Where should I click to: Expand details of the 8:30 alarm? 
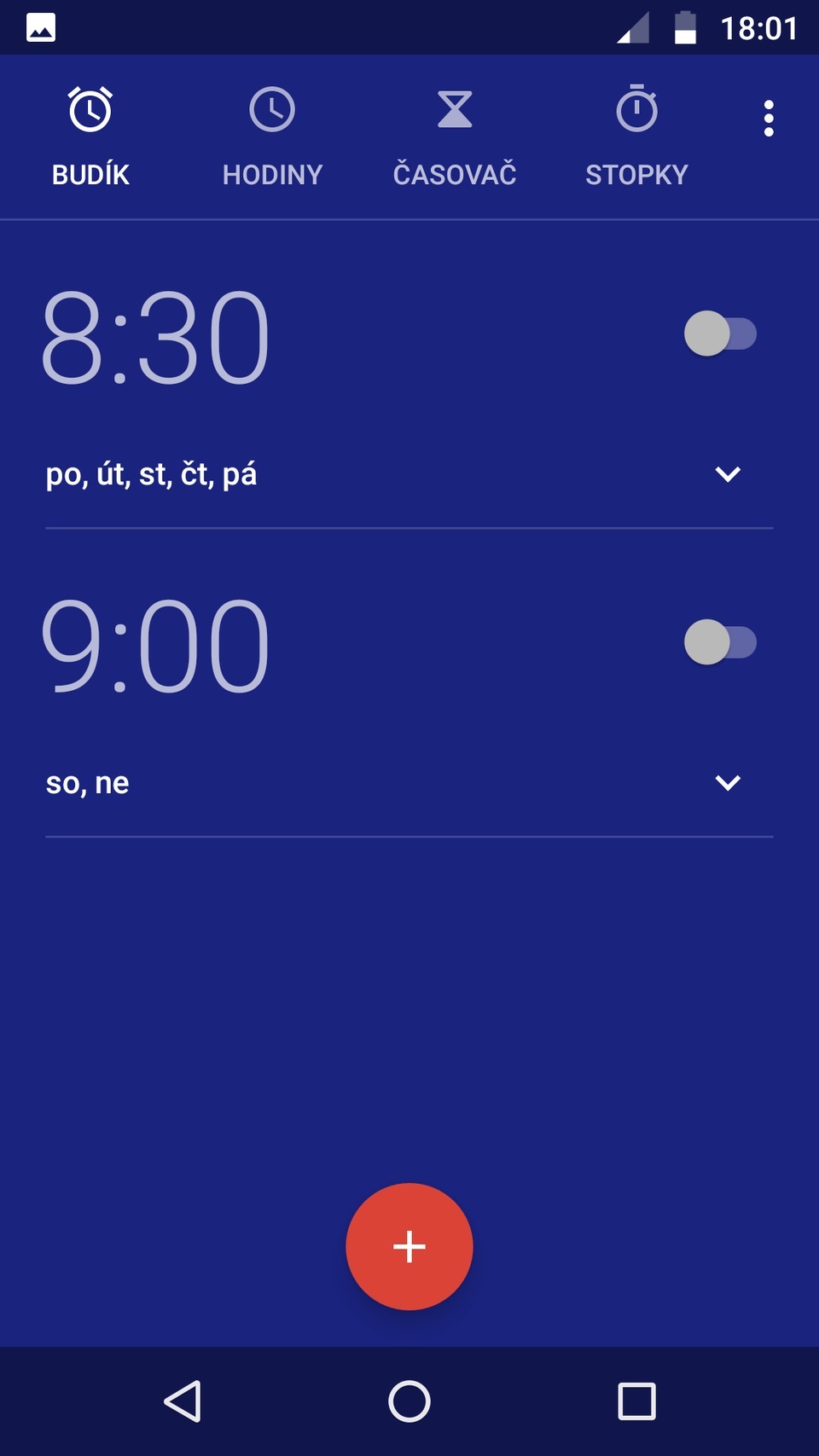[x=727, y=474]
